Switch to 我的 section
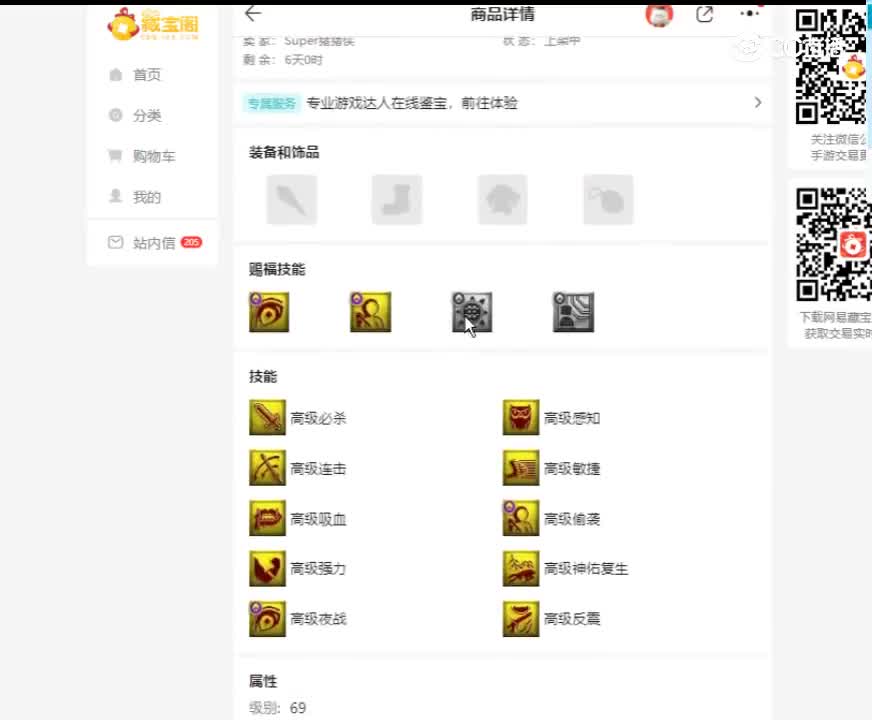 coord(146,197)
